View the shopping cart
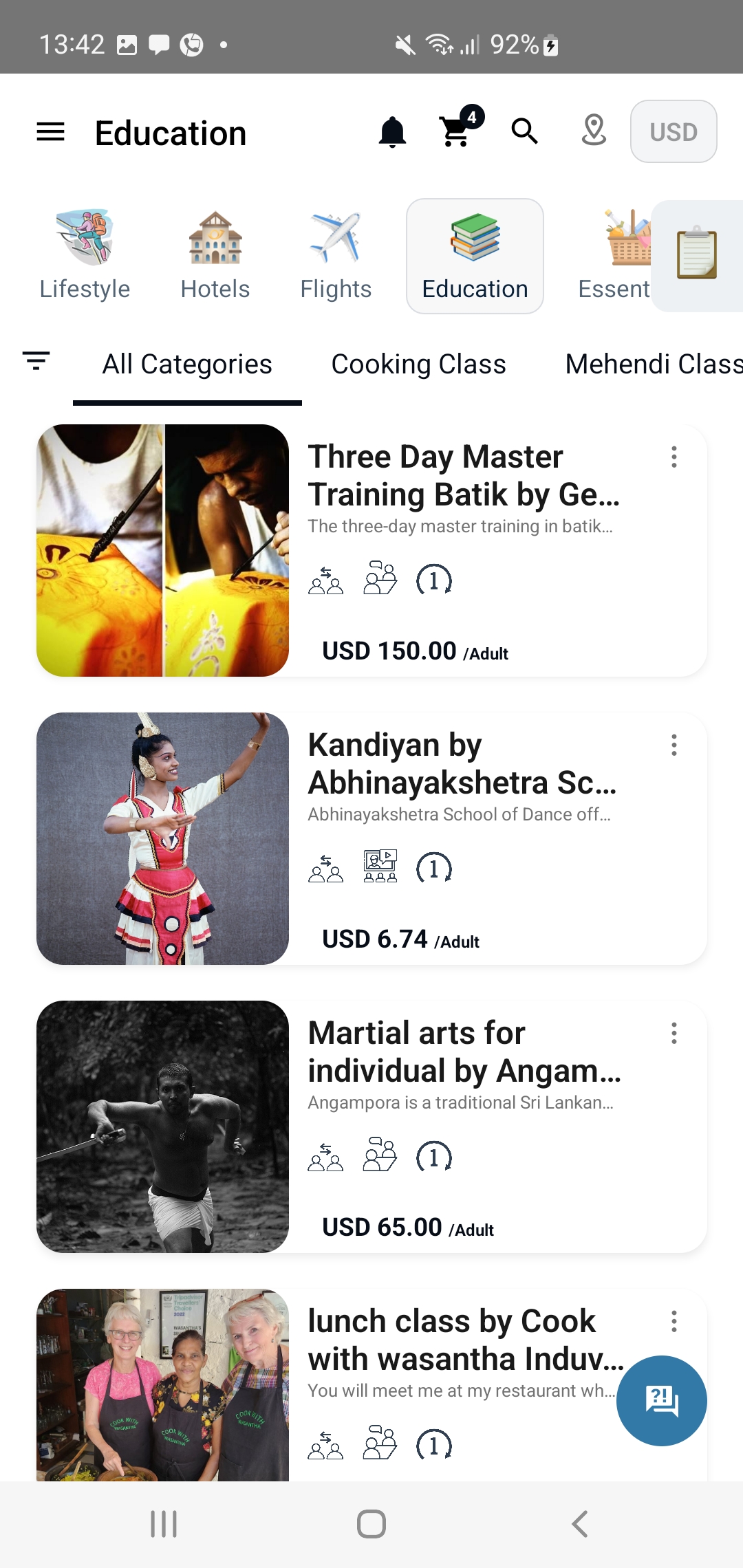 pos(456,131)
